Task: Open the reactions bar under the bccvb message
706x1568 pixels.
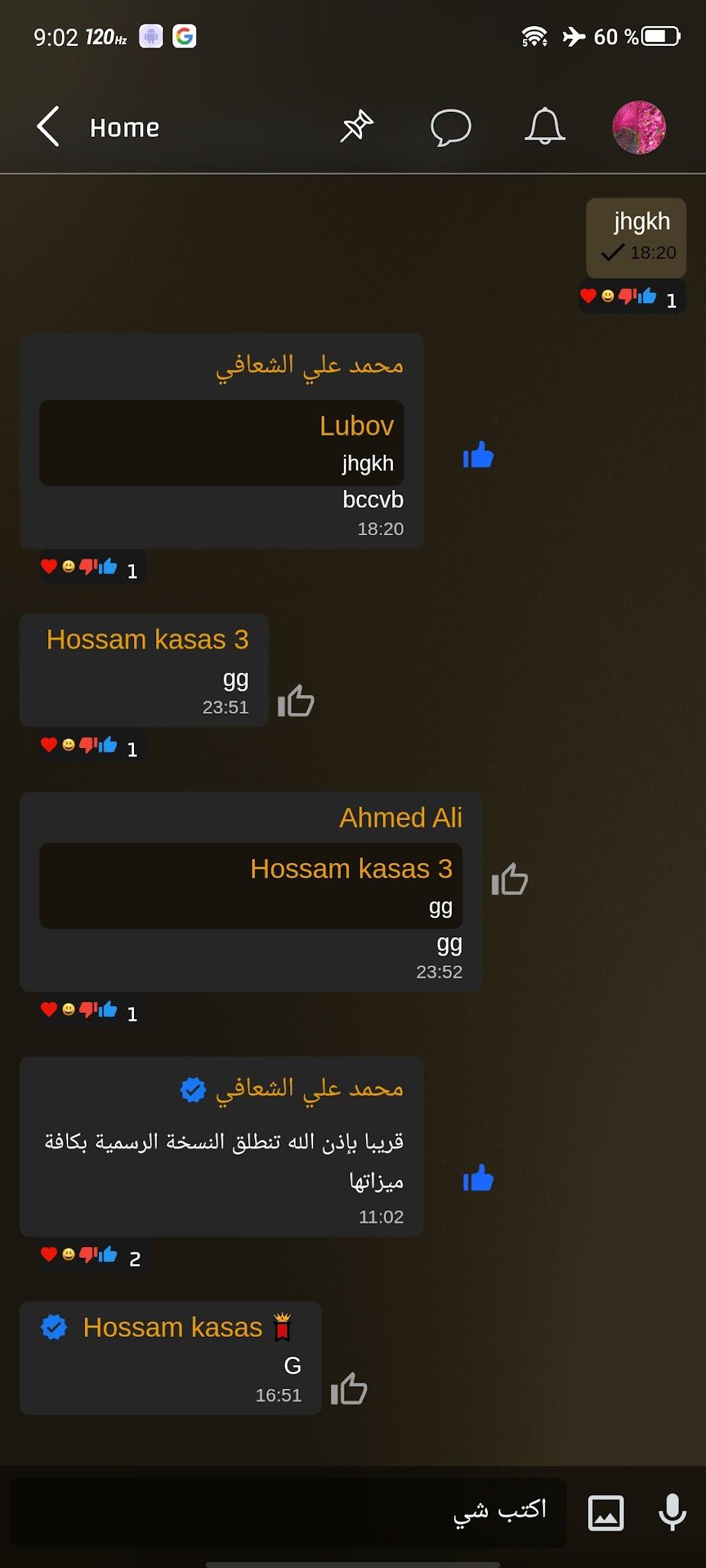Action: pos(90,568)
